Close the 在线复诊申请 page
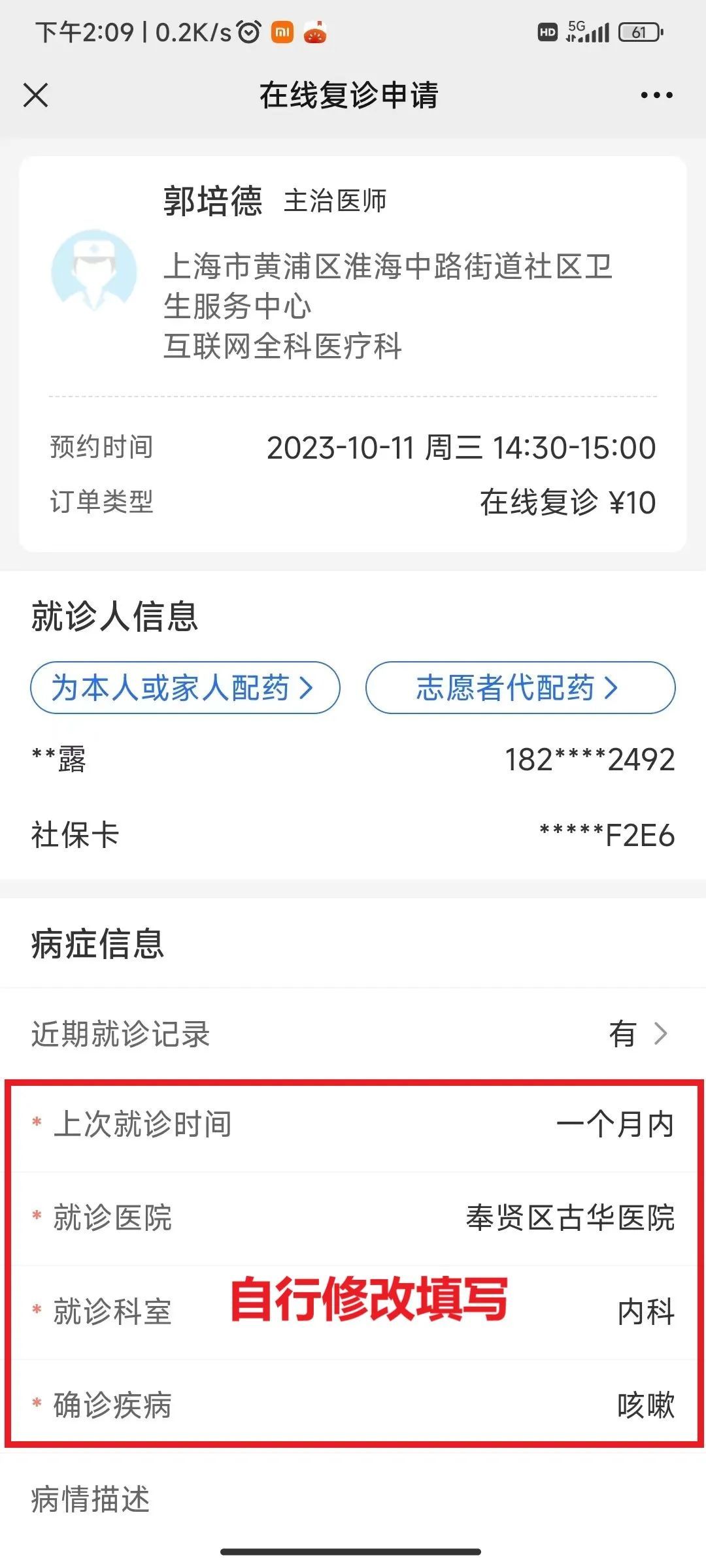The height and width of the screenshot is (1568, 706). coord(36,95)
